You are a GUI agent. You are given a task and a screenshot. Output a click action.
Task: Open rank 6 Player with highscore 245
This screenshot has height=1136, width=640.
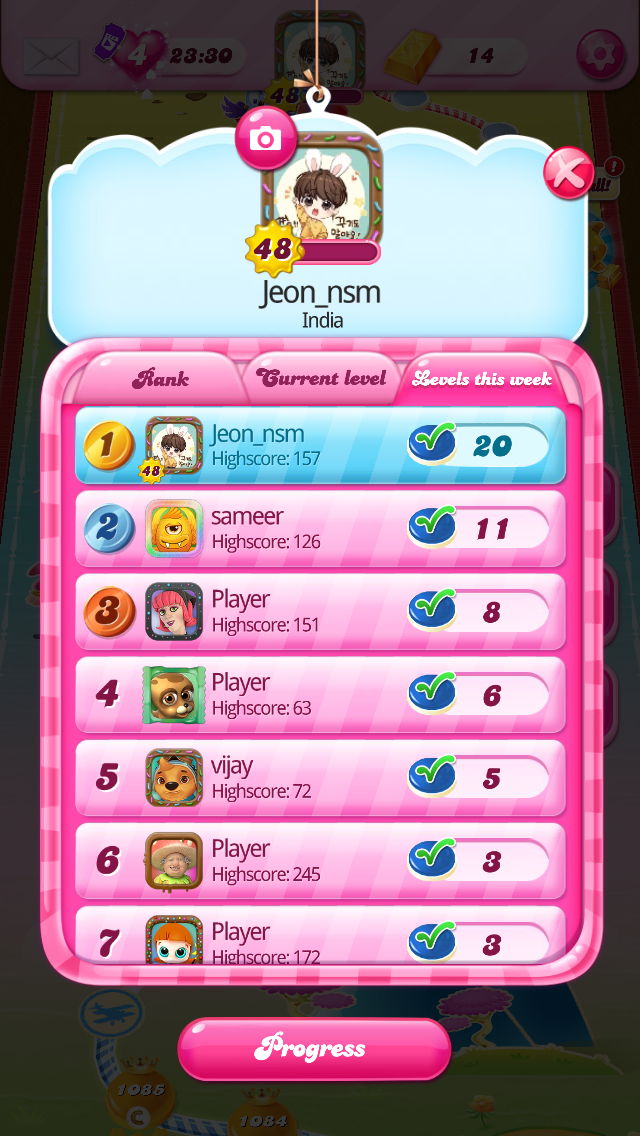pyautogui.click(x=320, y=860)
